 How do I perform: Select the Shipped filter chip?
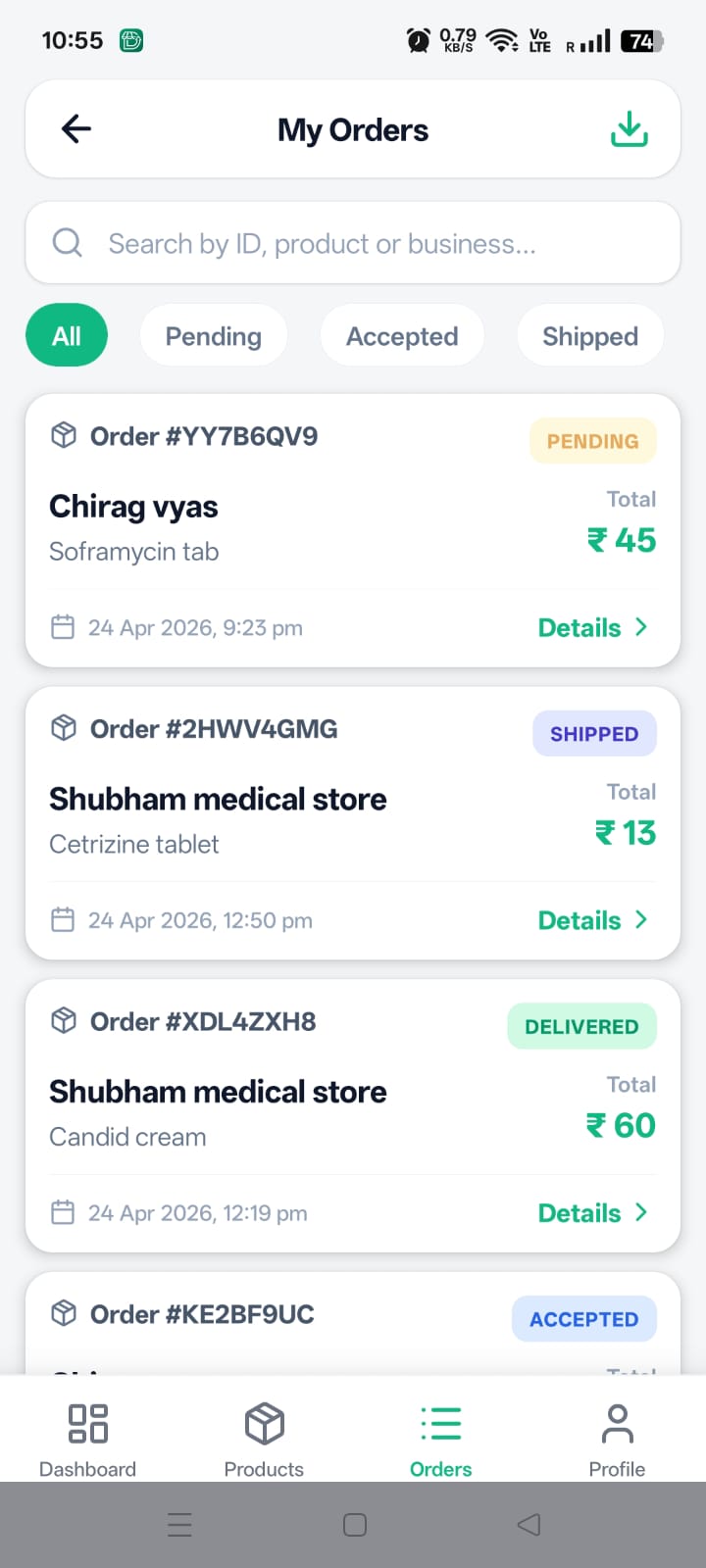click(x=589, y=335)
